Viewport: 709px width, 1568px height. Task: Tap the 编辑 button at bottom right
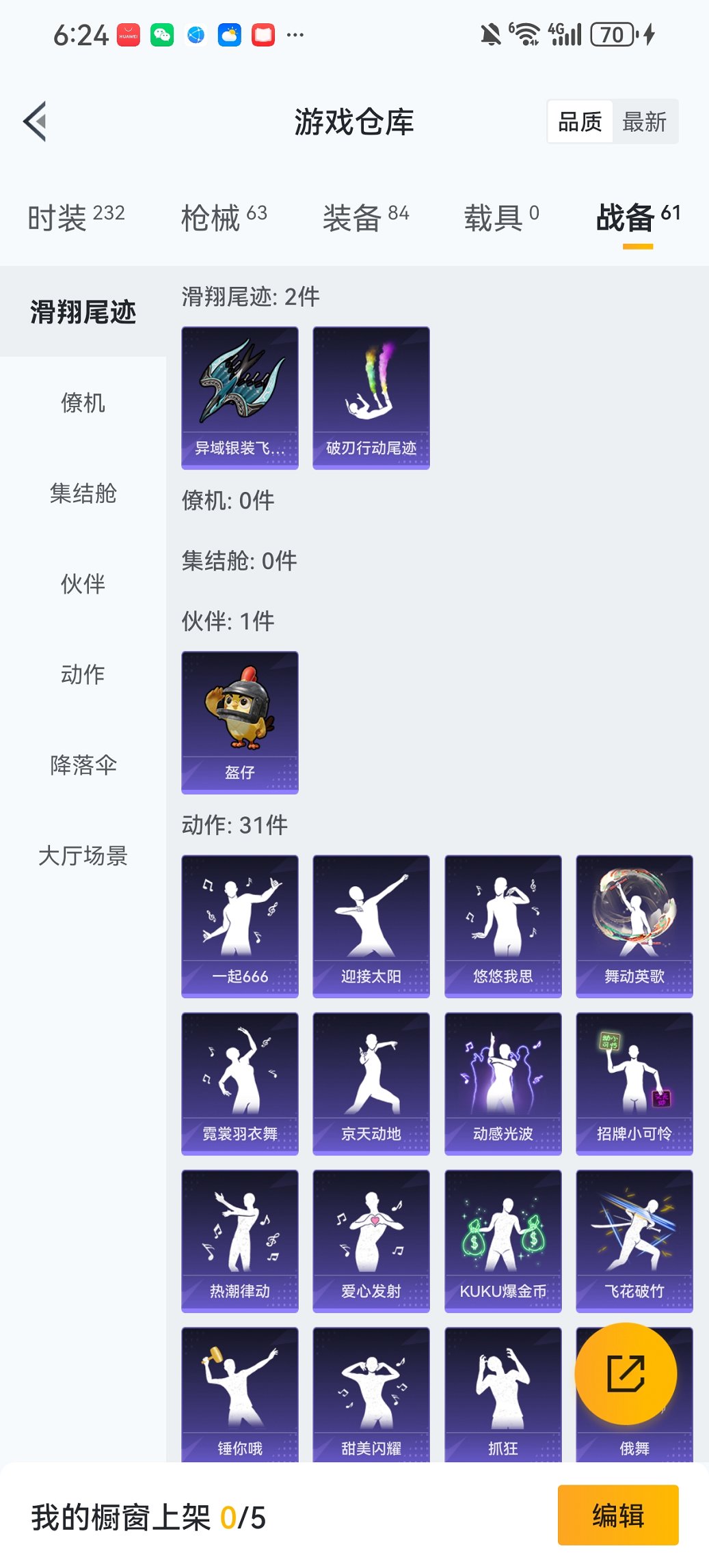pyautogui.click(x=617, y=1515)
